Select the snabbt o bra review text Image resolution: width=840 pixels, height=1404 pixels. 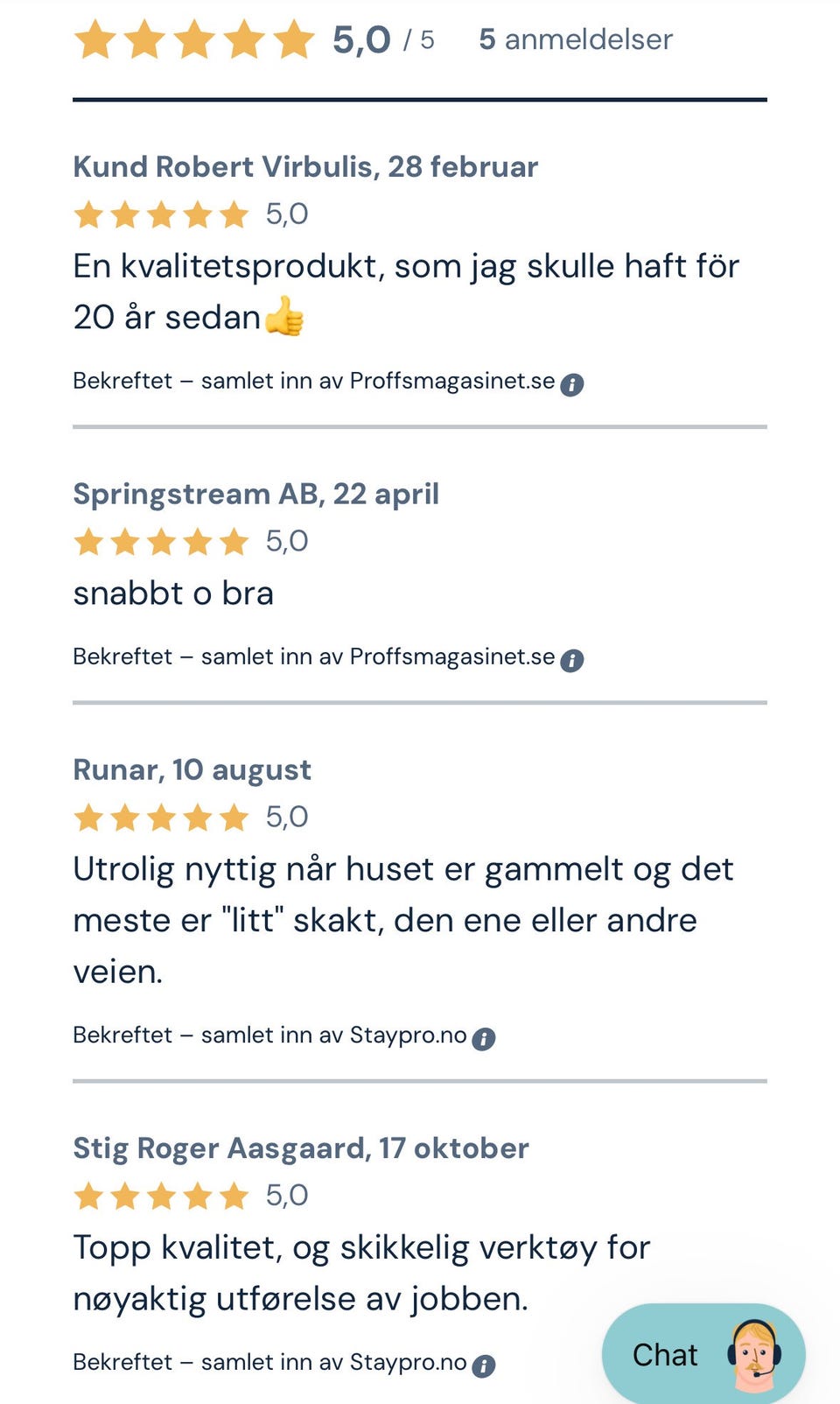click(172, 593)
